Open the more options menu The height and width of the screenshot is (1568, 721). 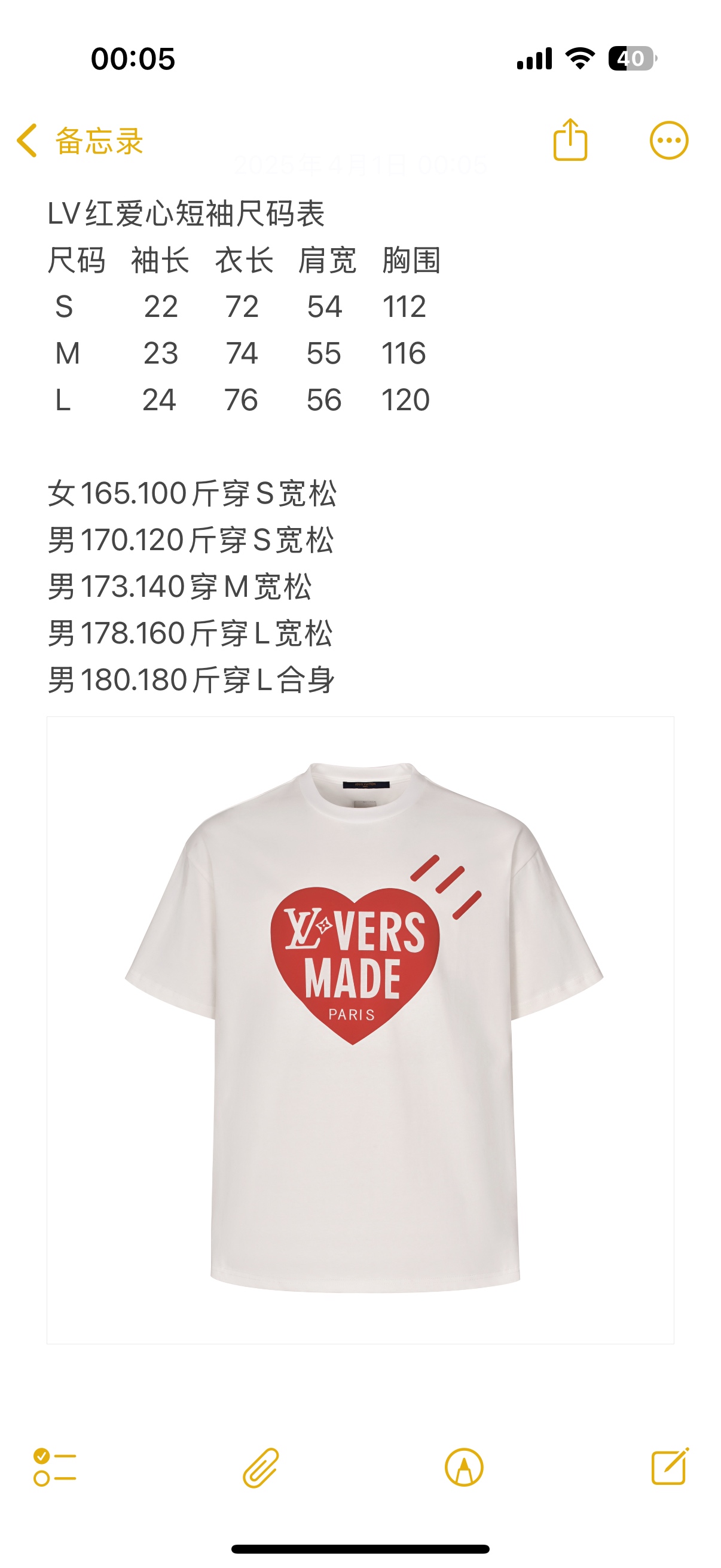click(x=668, y=141)
